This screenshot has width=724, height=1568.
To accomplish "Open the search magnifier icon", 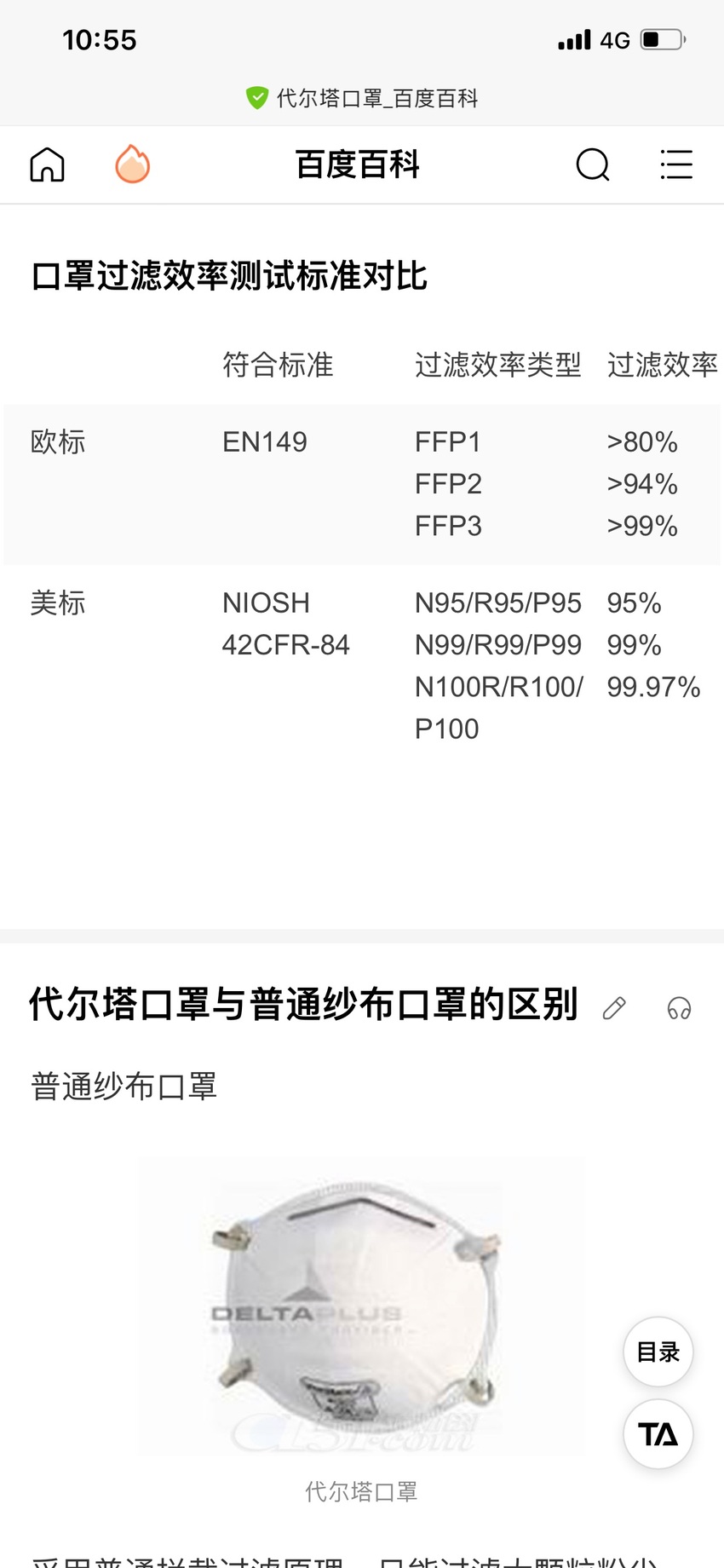I will (593, 164).
